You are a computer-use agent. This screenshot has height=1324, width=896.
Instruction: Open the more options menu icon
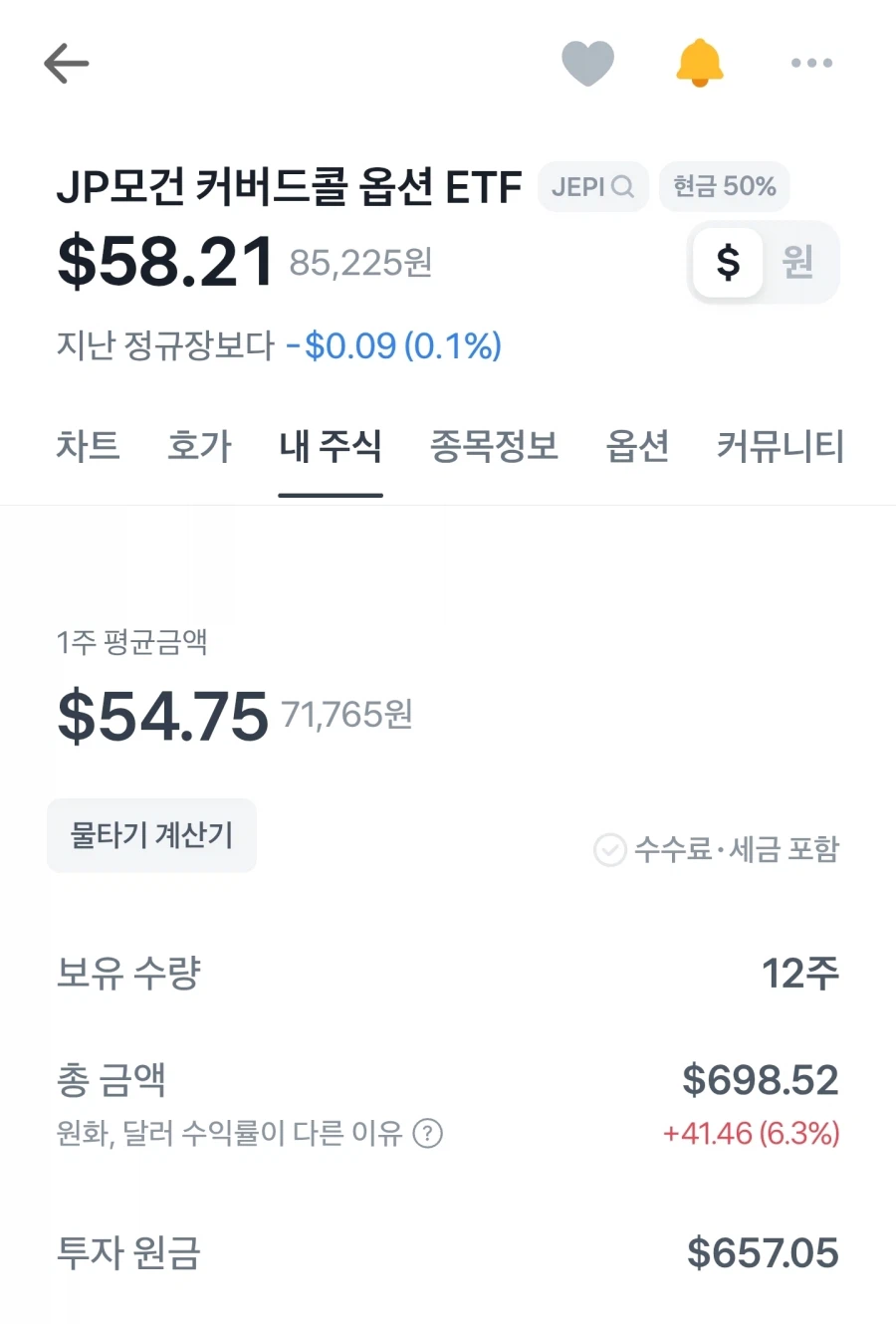pyautogui.click(x=811, y=63)
